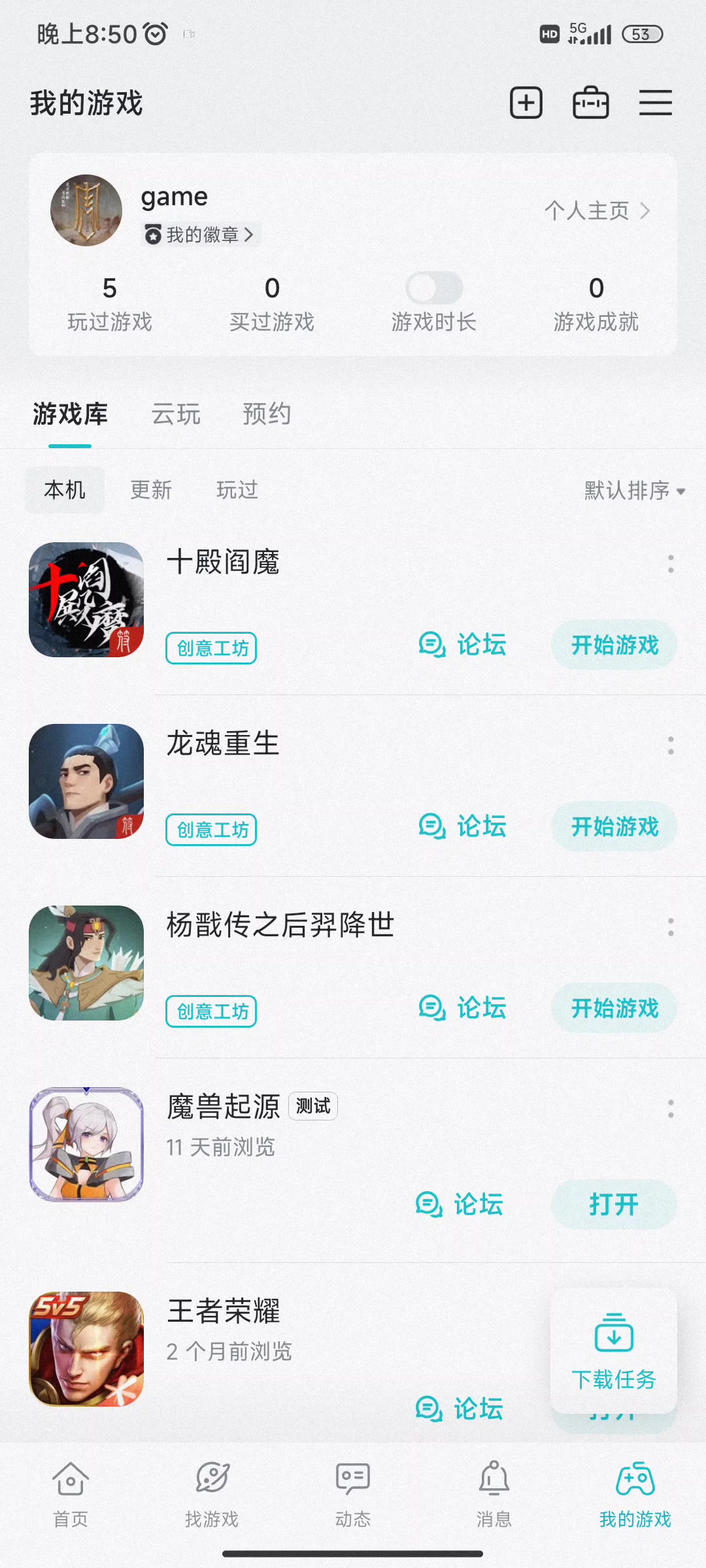This screenshot has height=1568, width=706.
Task: Tap 打开 for 魔兽起源
Action: pos(614,1204)
